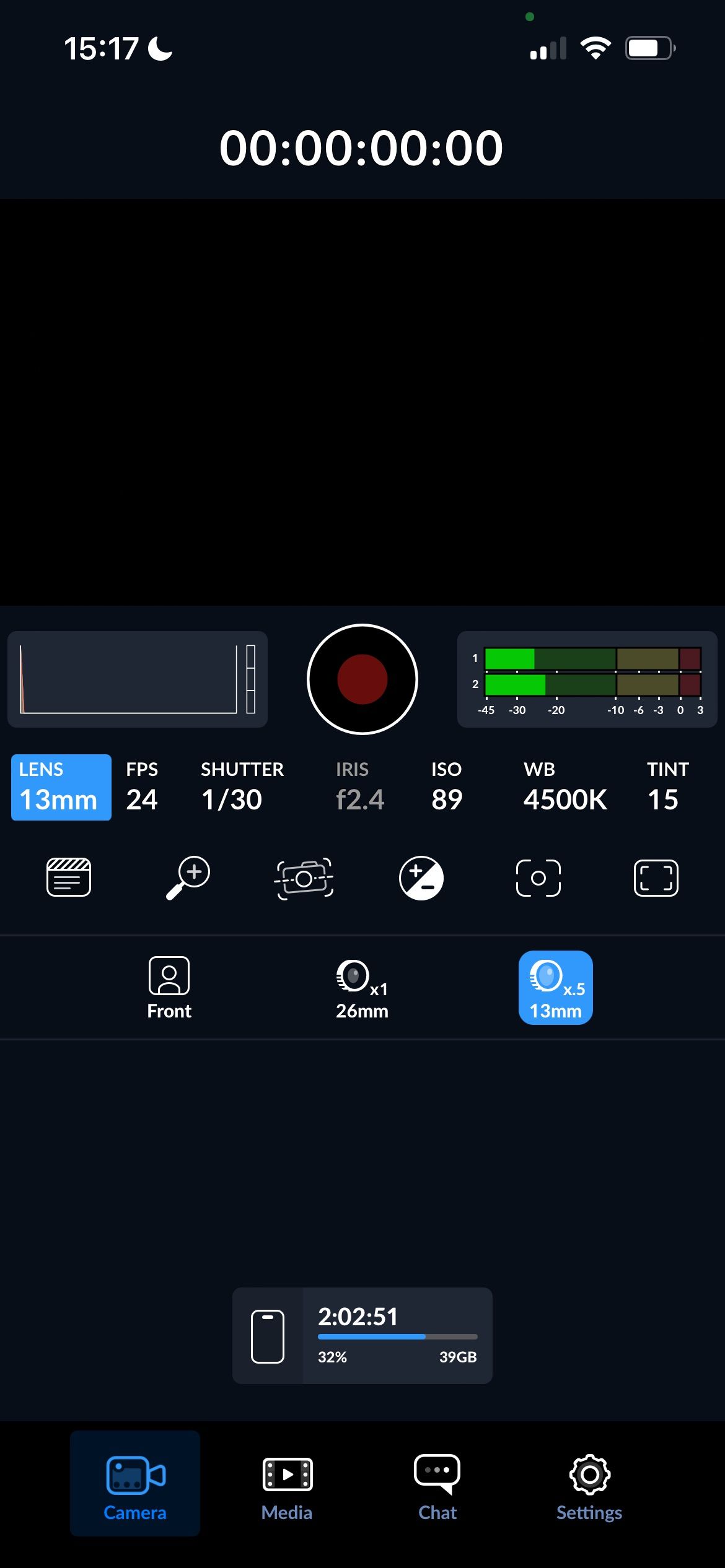Toggle the frame guides icon
Screen dimensions: 725x1568
pyautogui.click(x=656, y=878)
